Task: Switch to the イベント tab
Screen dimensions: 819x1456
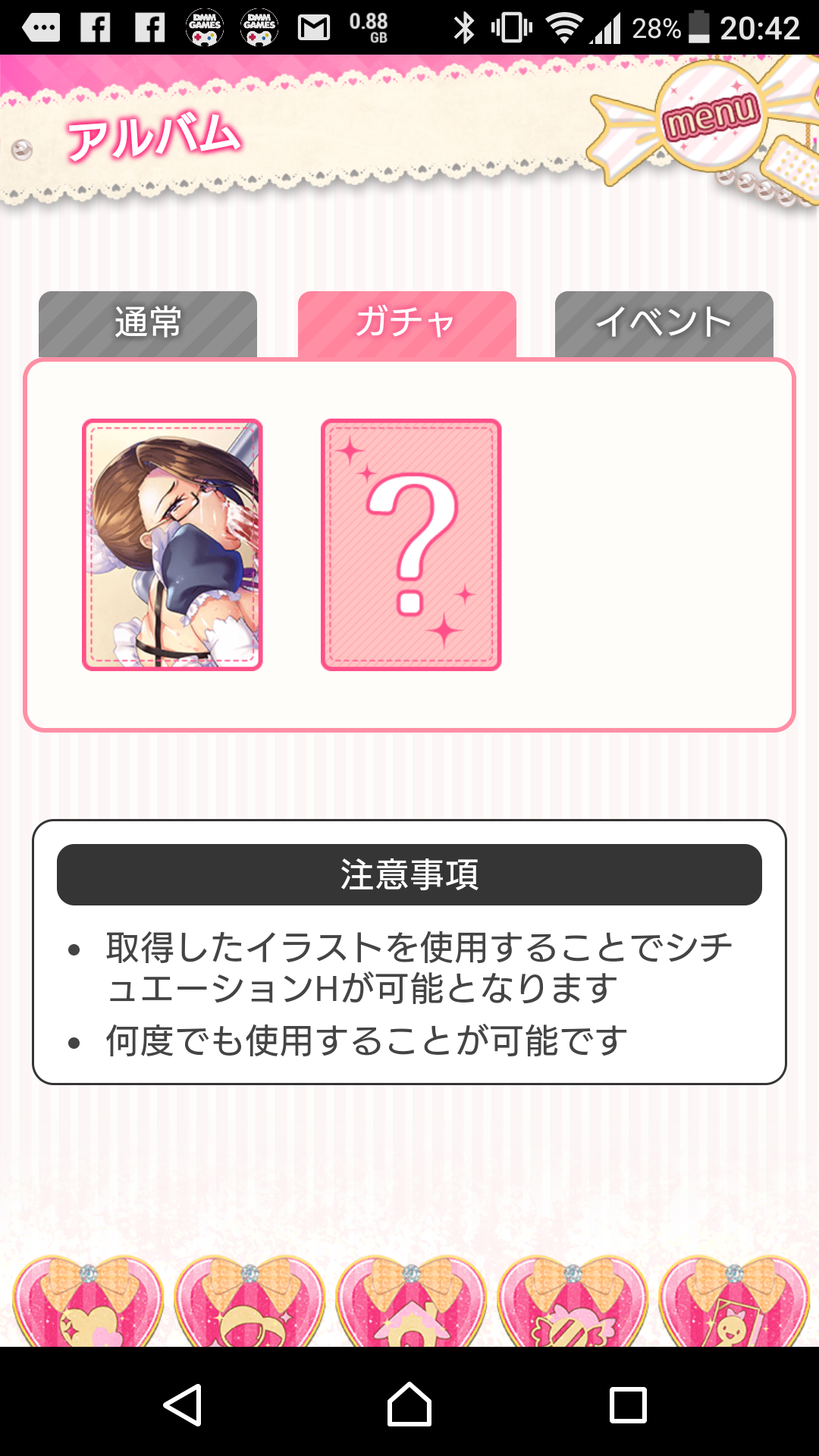Action: click(664, 324)
